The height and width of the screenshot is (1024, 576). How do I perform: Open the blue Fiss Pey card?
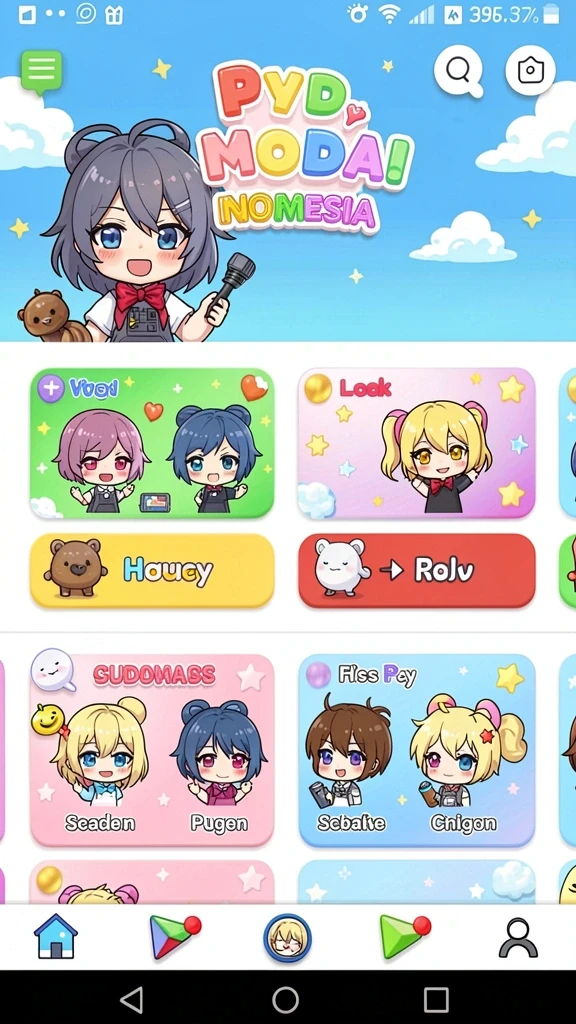tap(417, 750)
